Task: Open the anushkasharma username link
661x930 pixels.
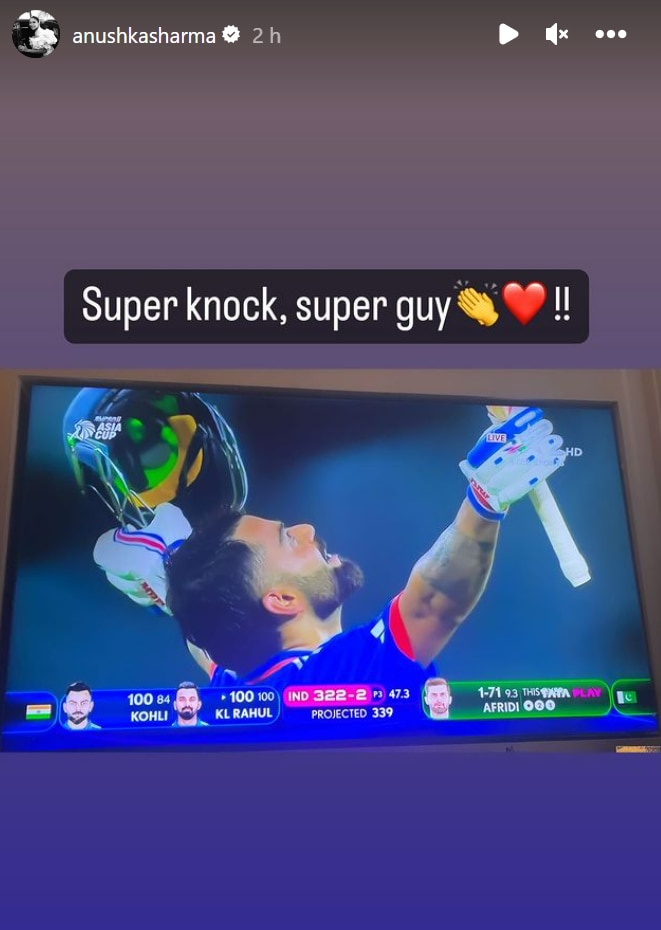Action: click(144, 36)
